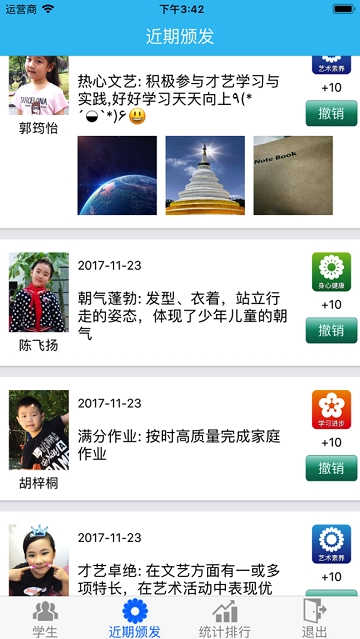
Task: Tap the 退出 exit tab
Action: [x=314, y=619]
